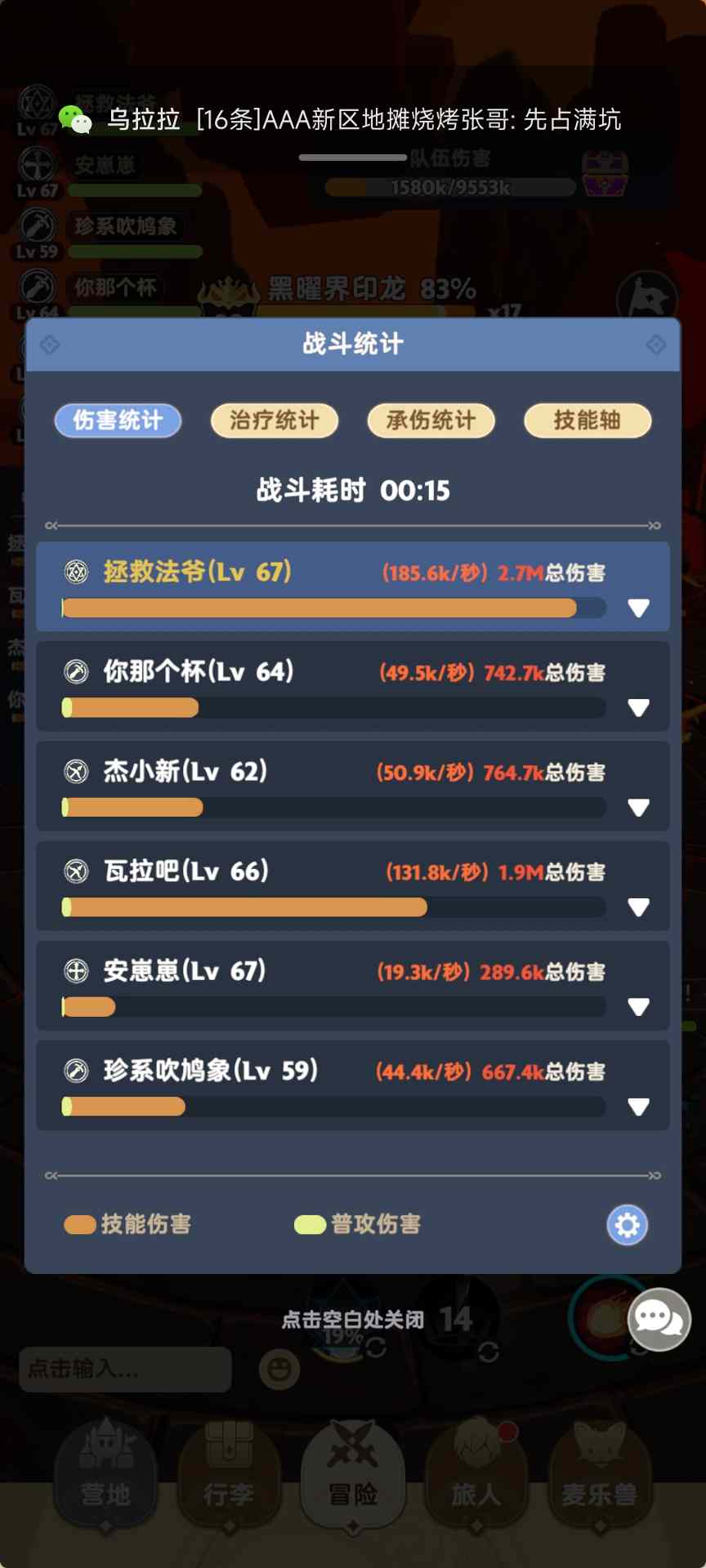Tap 点击空白处关闭 to close the dialog

pyautogui.click(x=353, y=1320)
